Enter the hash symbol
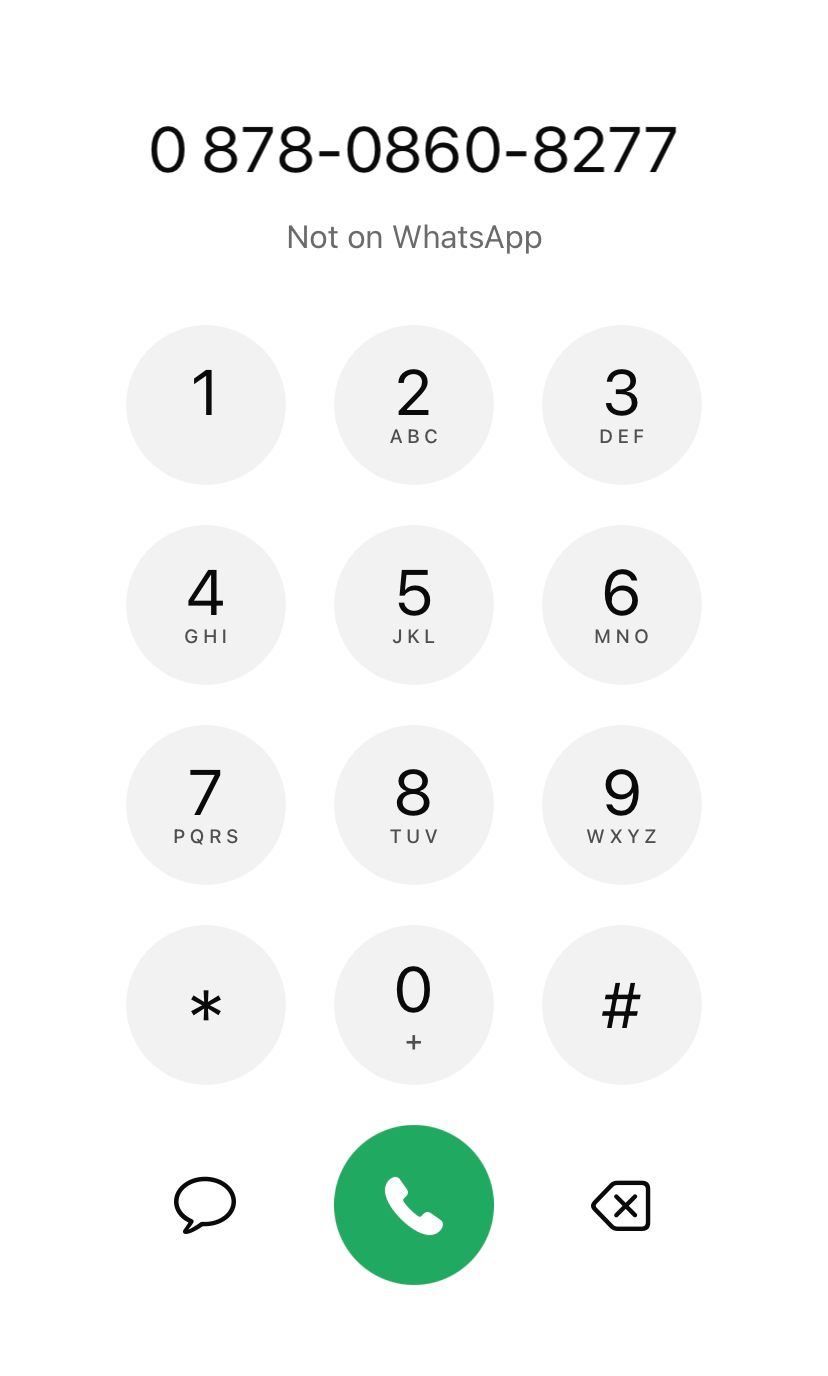This screenshot has height=1376, width=828. pos(622,1004)
